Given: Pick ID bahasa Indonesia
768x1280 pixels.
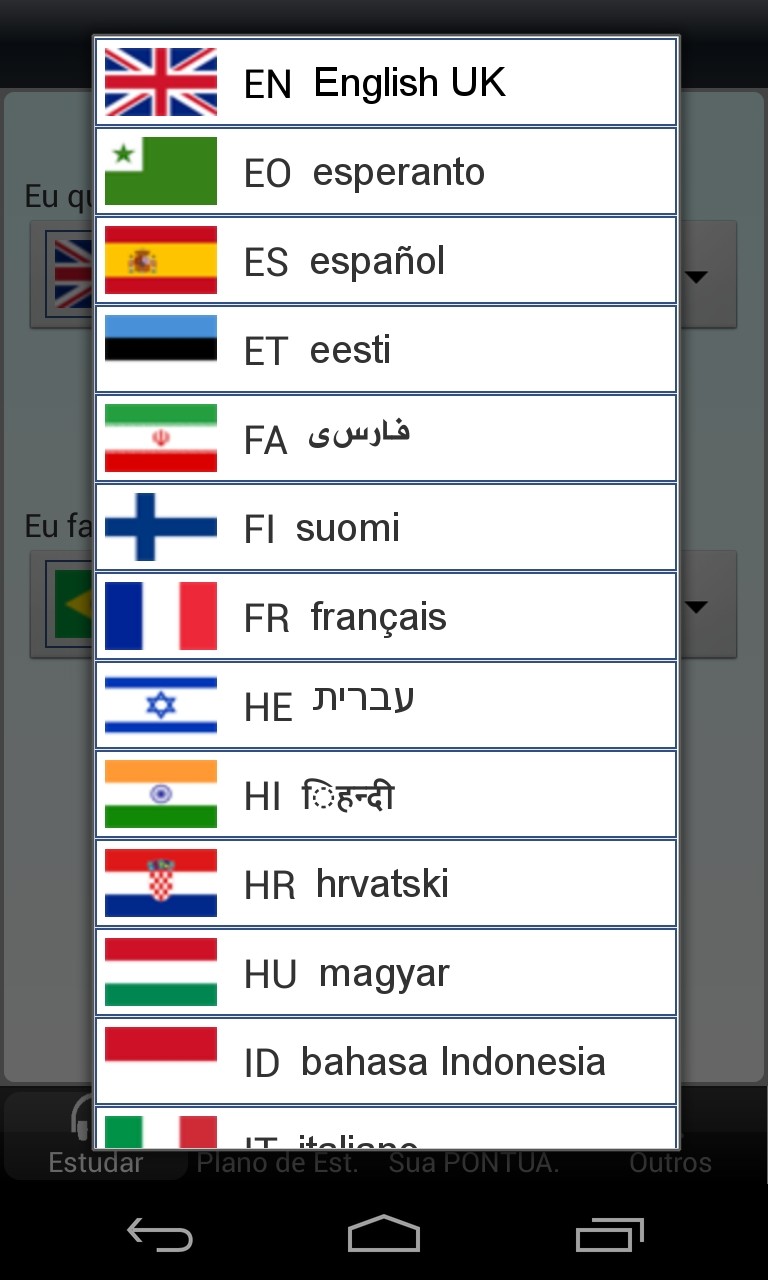Looking at the screenshot, I should click(386, 1061).
